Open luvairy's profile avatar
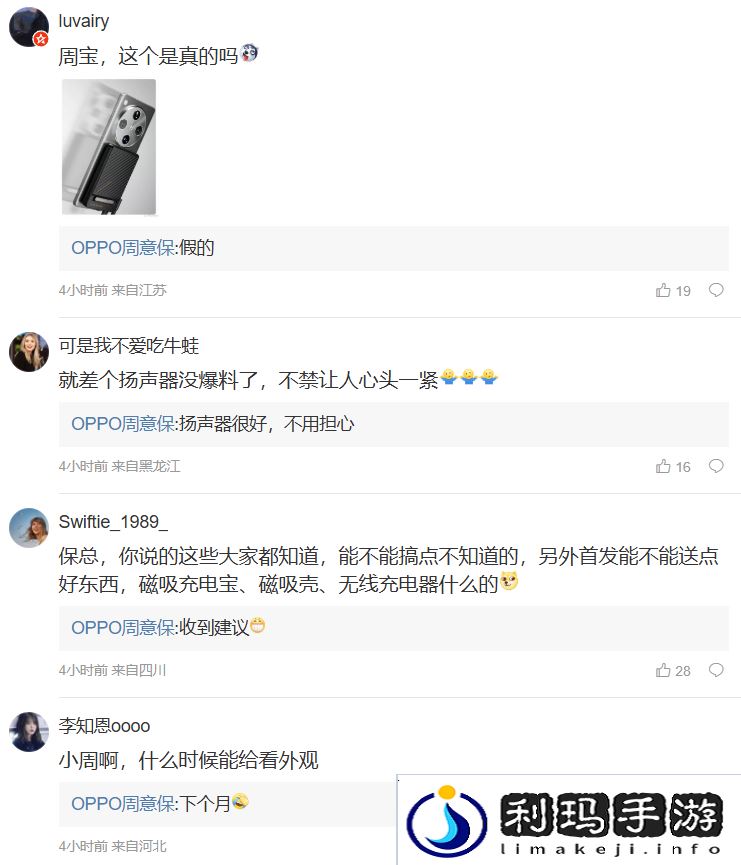The width and height of the screenshot is (741, 865). point(29,27)
